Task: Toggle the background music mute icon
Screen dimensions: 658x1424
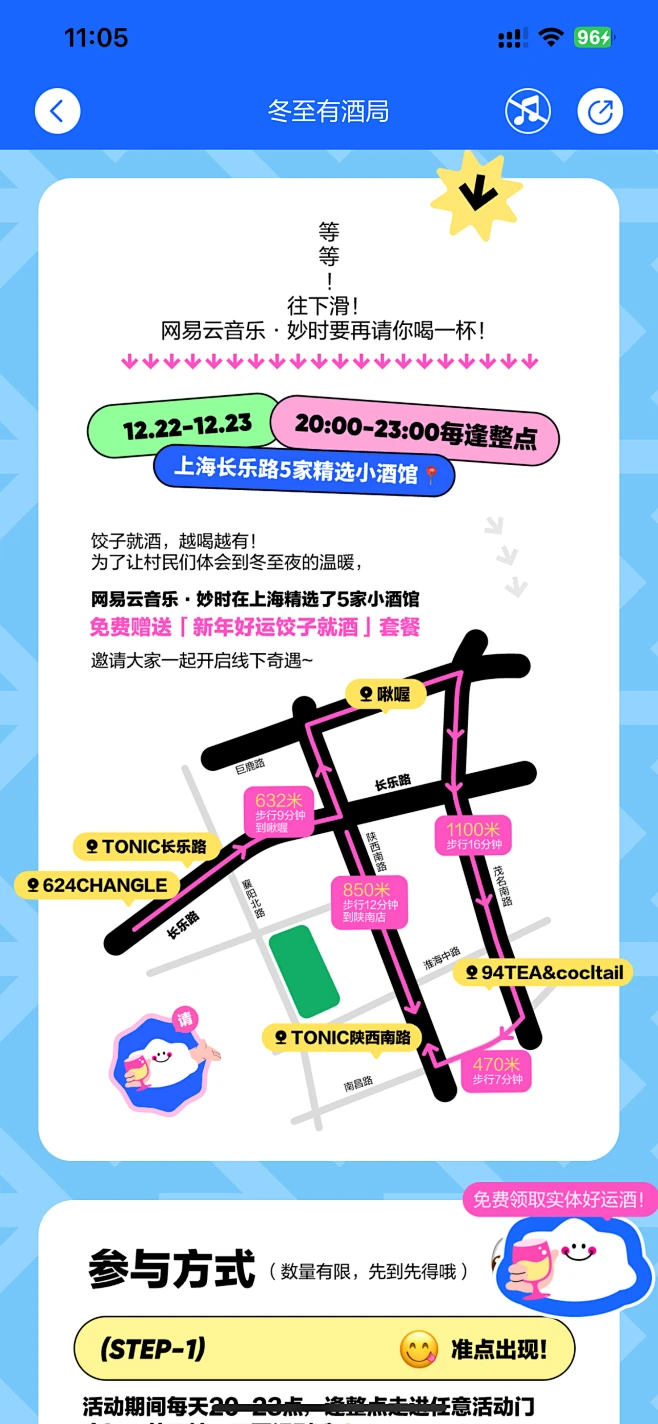Action: pyautogui.click(x=527, y=111)
